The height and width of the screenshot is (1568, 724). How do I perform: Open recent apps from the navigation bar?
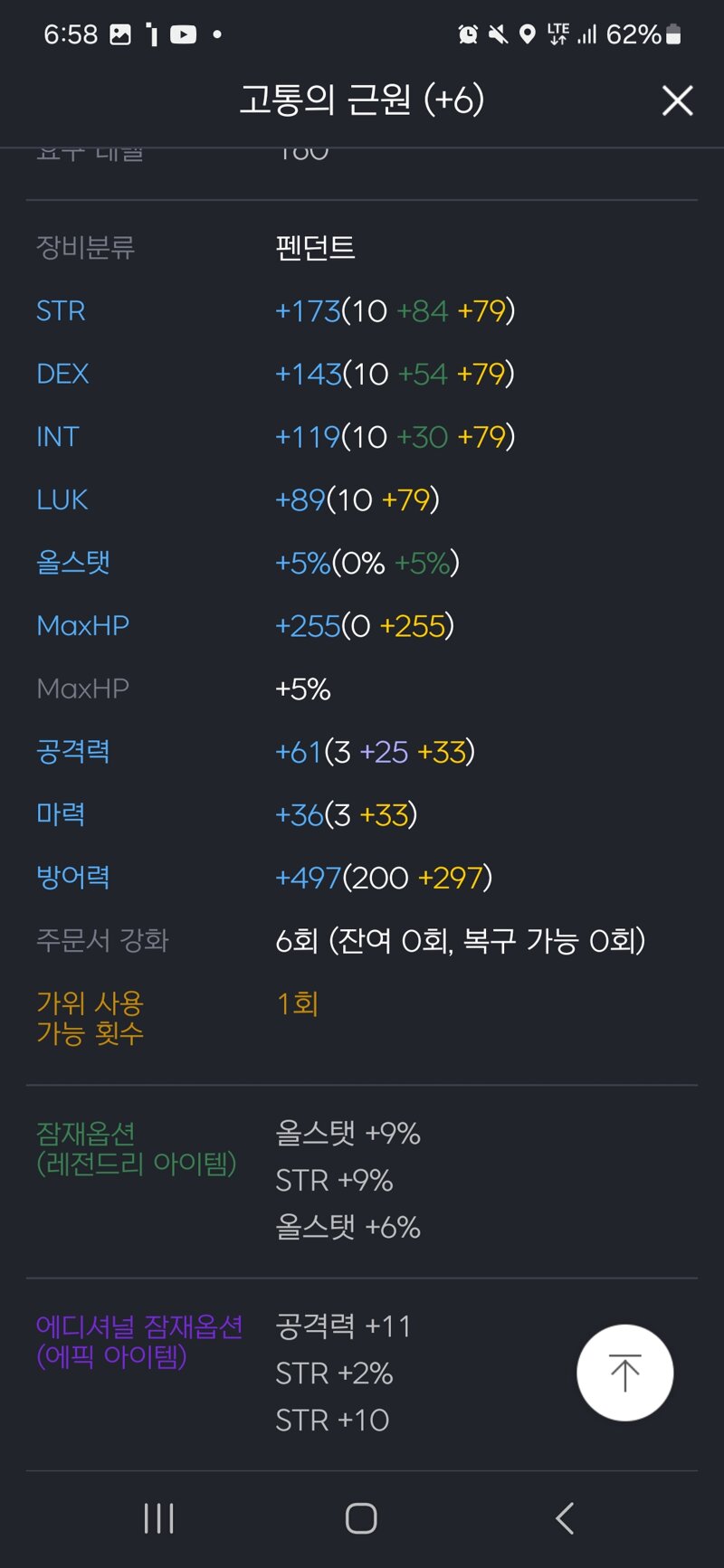click(159, 1518)
